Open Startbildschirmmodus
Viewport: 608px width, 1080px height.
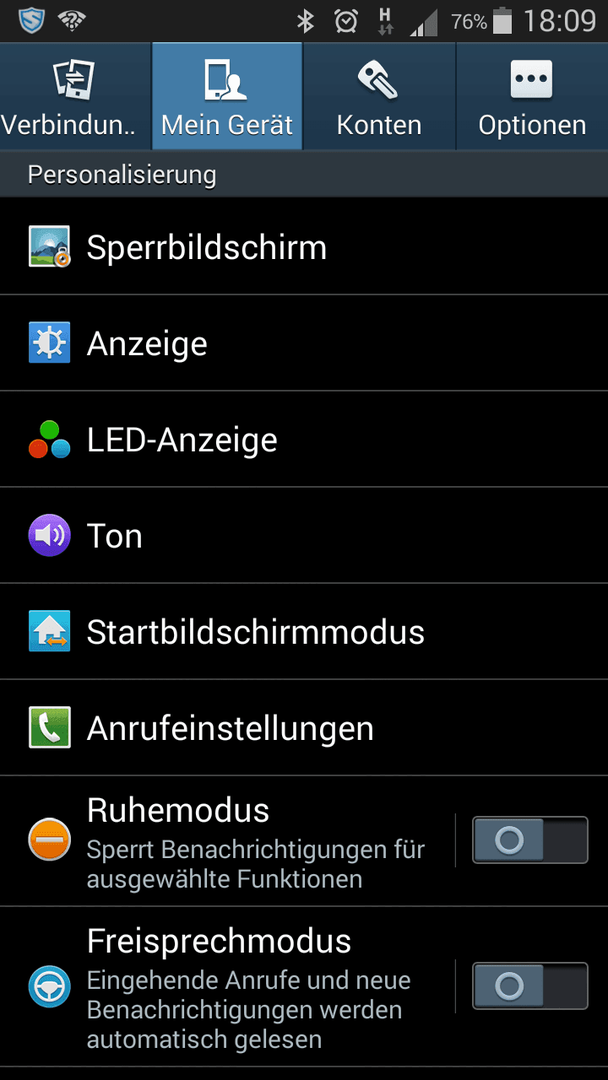coord(304,631)
